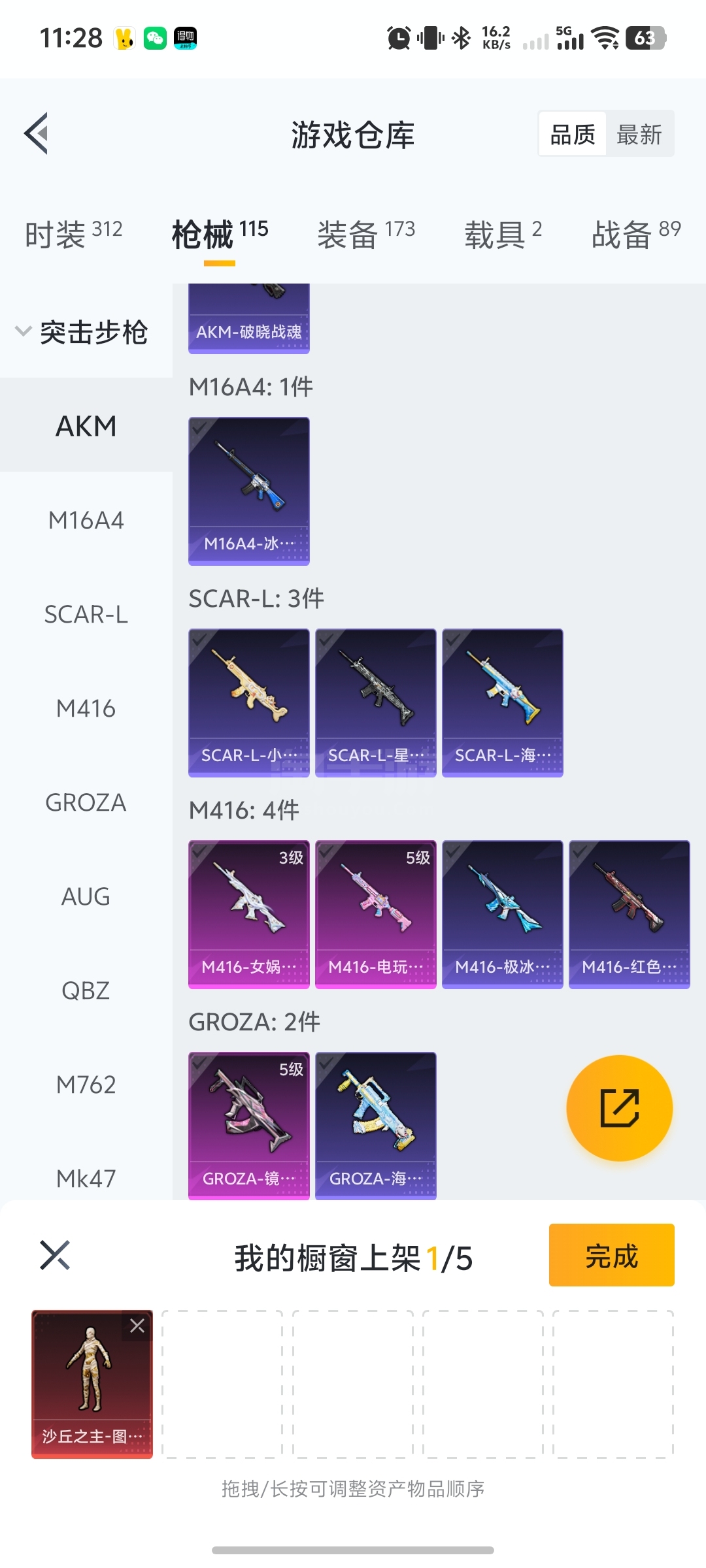This screenshot has width=706, height=1568.
Task: Jump to AUG weapons
Action: tap(86, 897)
